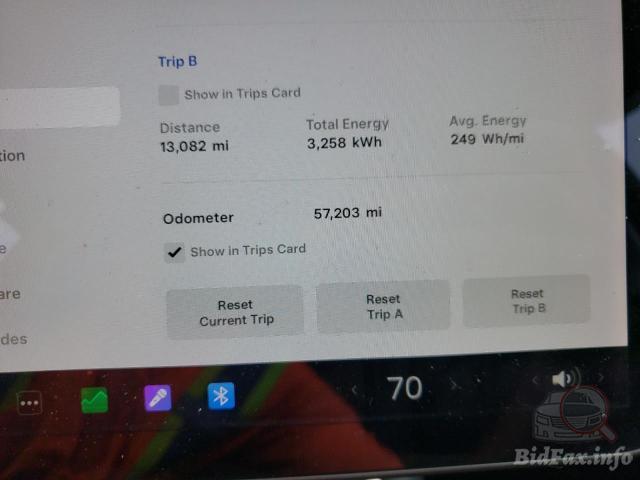640x480 pixels.
Task: Reset Trip A
Action: coord(383,306)
